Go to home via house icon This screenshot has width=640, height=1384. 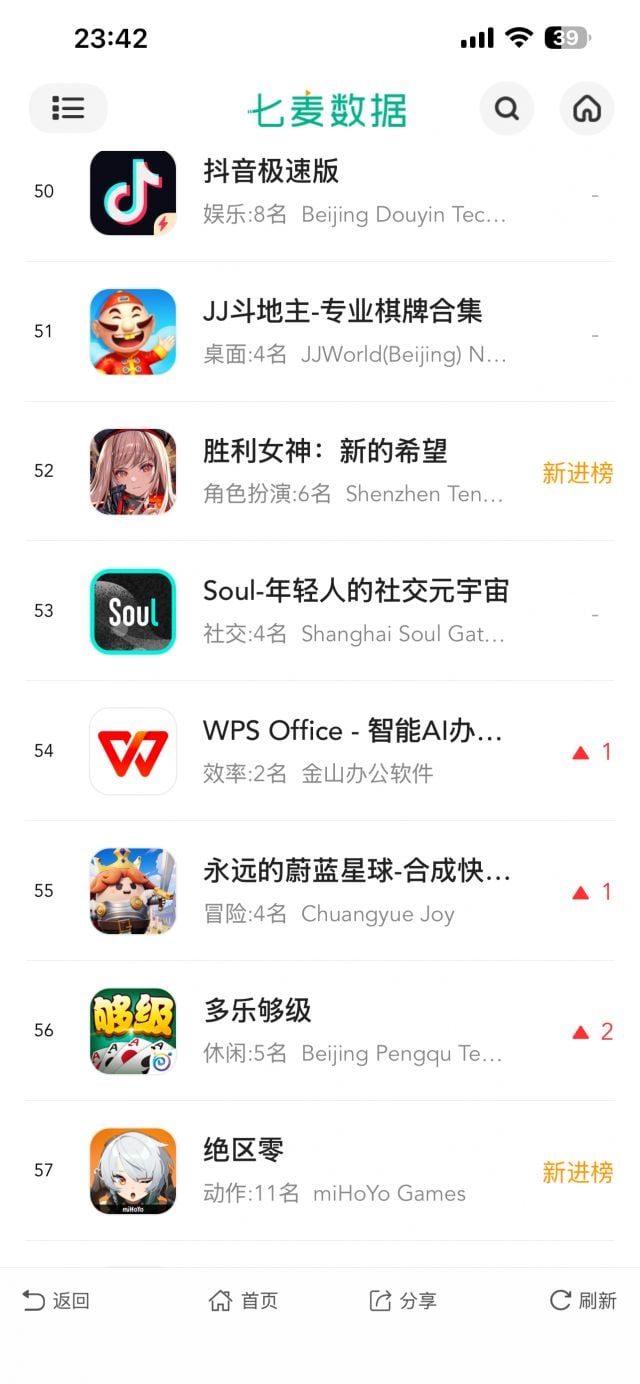pyautogui.click(x=586, y=108)
